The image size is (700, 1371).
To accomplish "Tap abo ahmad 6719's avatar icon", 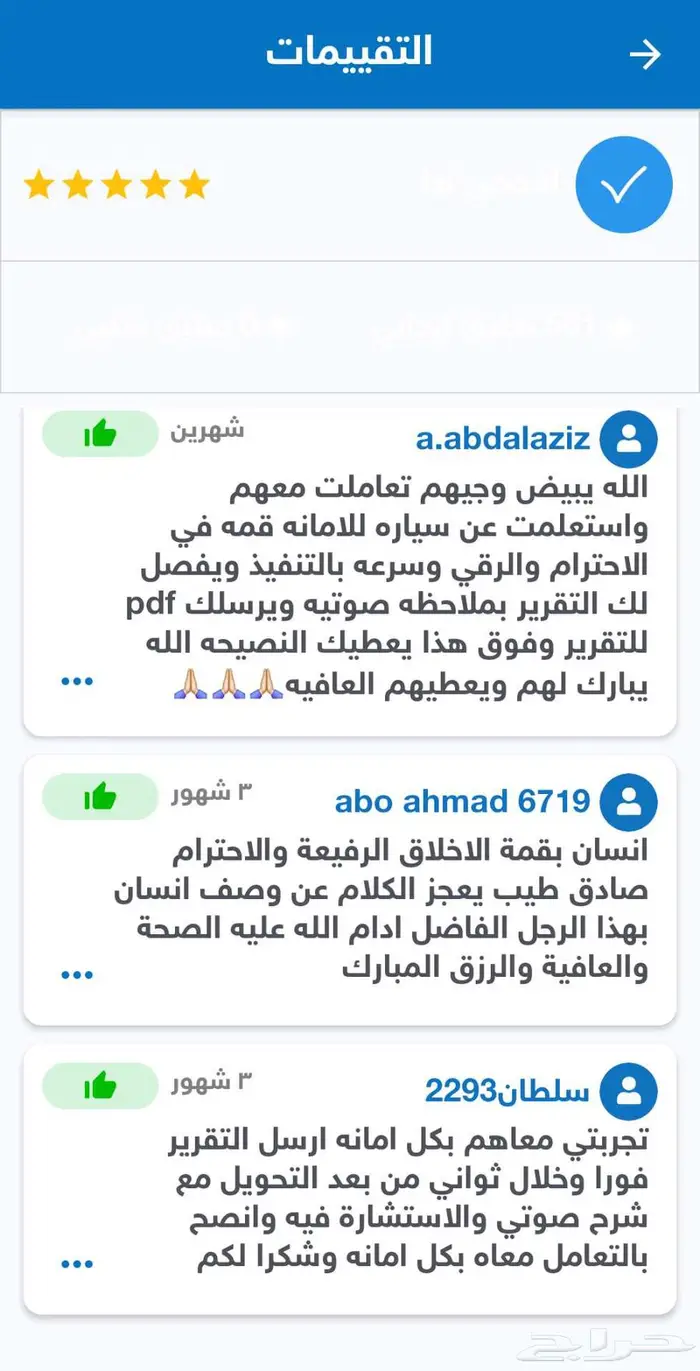I will pos(629,802).
